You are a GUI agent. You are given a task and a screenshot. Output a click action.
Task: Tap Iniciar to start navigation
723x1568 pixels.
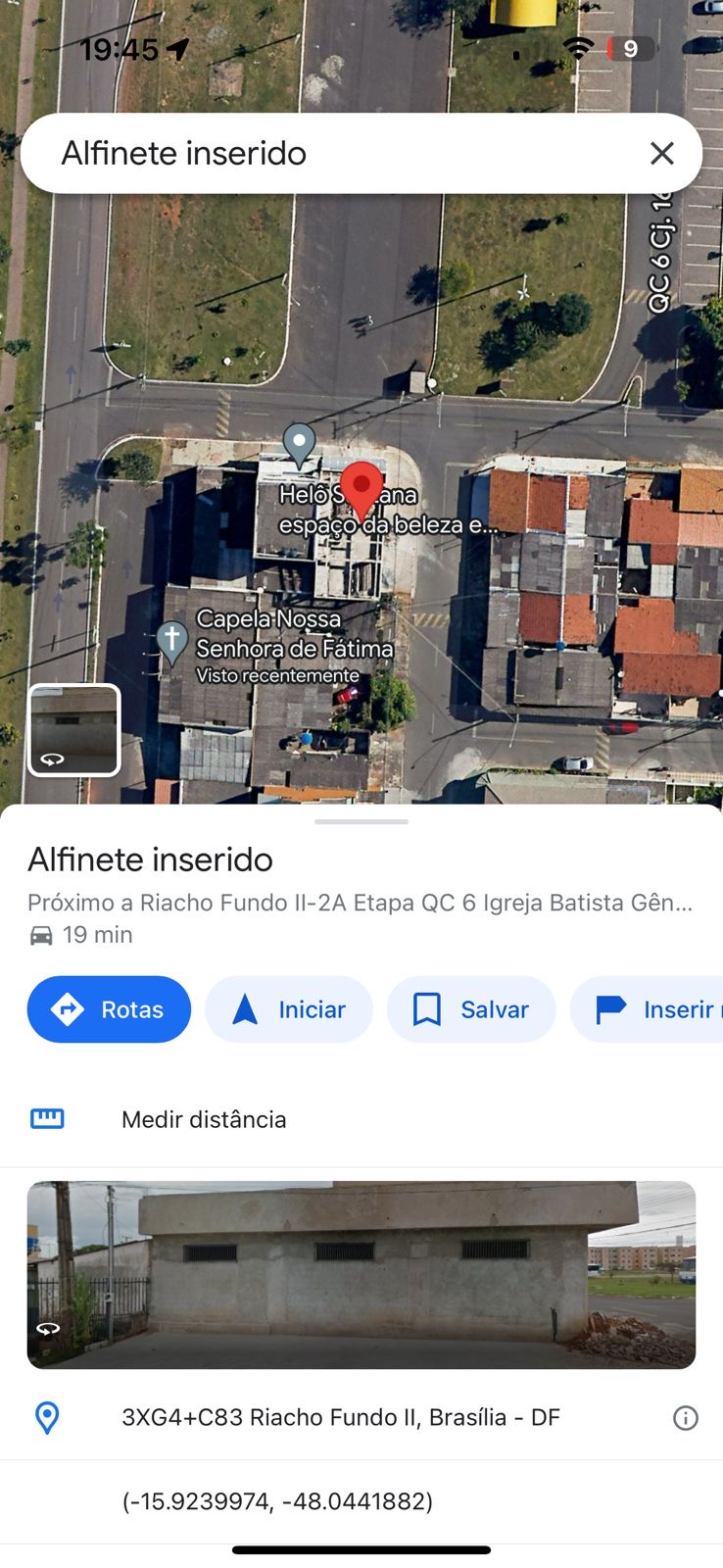[288, 1009]
